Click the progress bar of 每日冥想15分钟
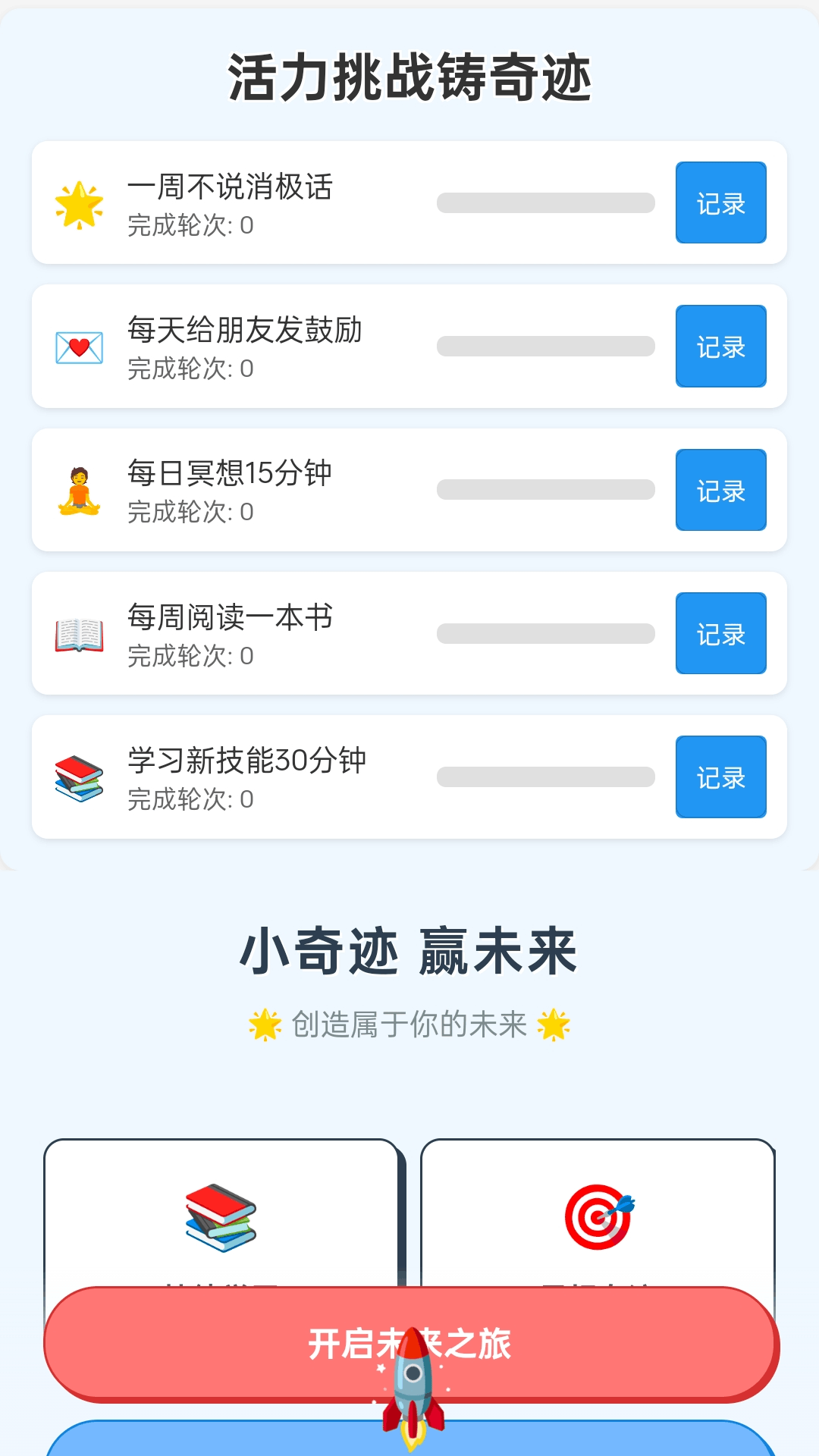This screenshot has width=819, height=1456. pos(548,491)
